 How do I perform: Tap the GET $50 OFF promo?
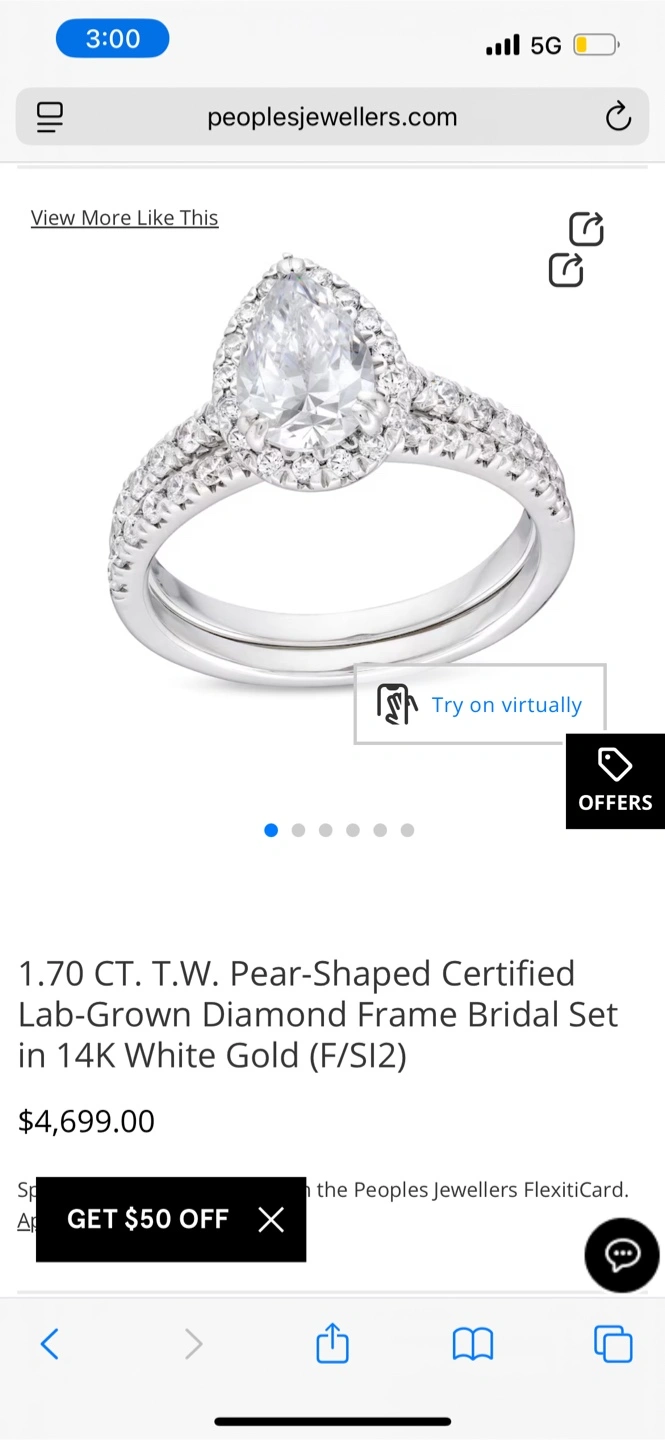(148, 1219)
